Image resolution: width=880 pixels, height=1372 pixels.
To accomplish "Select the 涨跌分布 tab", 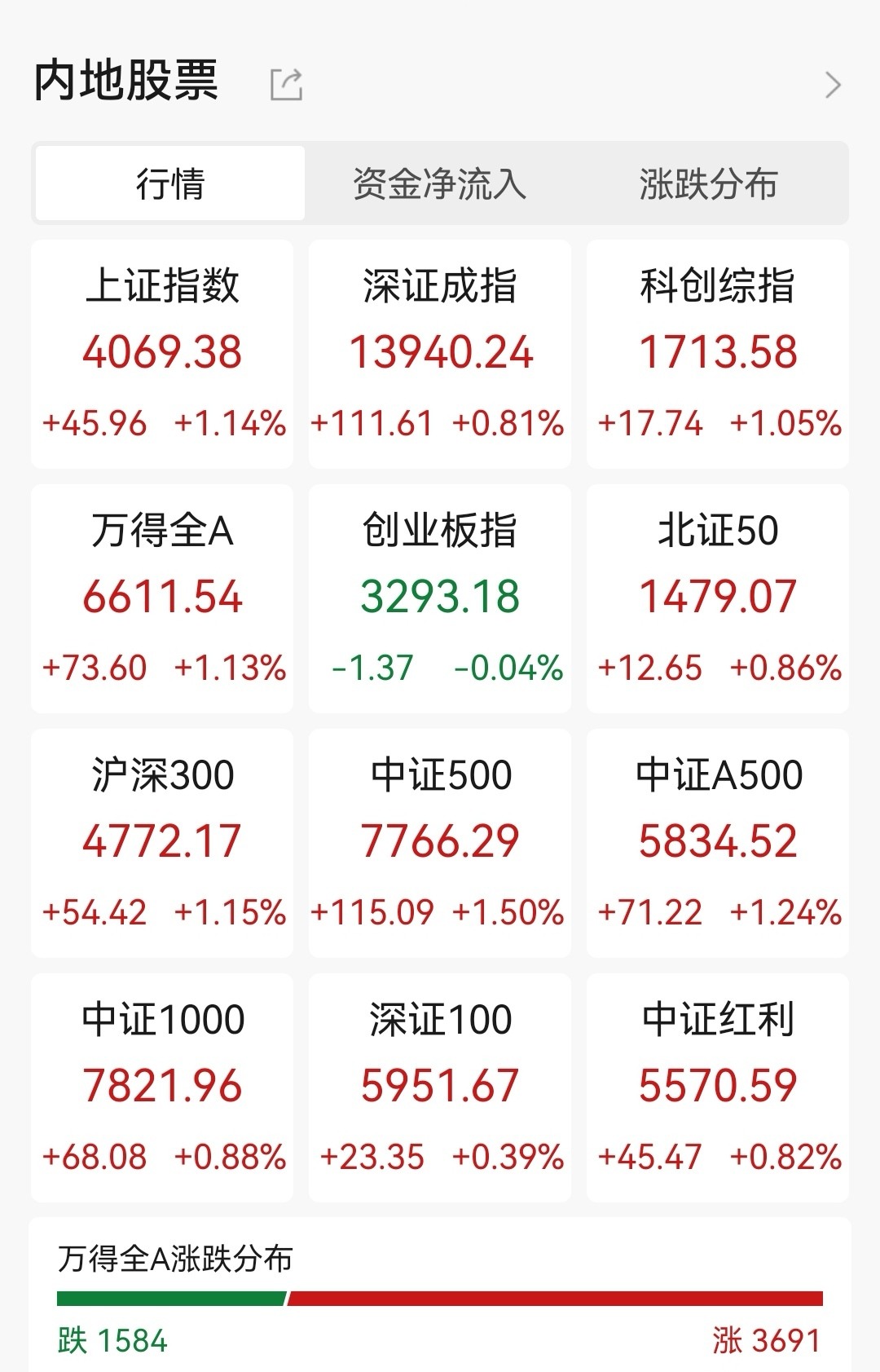I will (x=708, y=183).
